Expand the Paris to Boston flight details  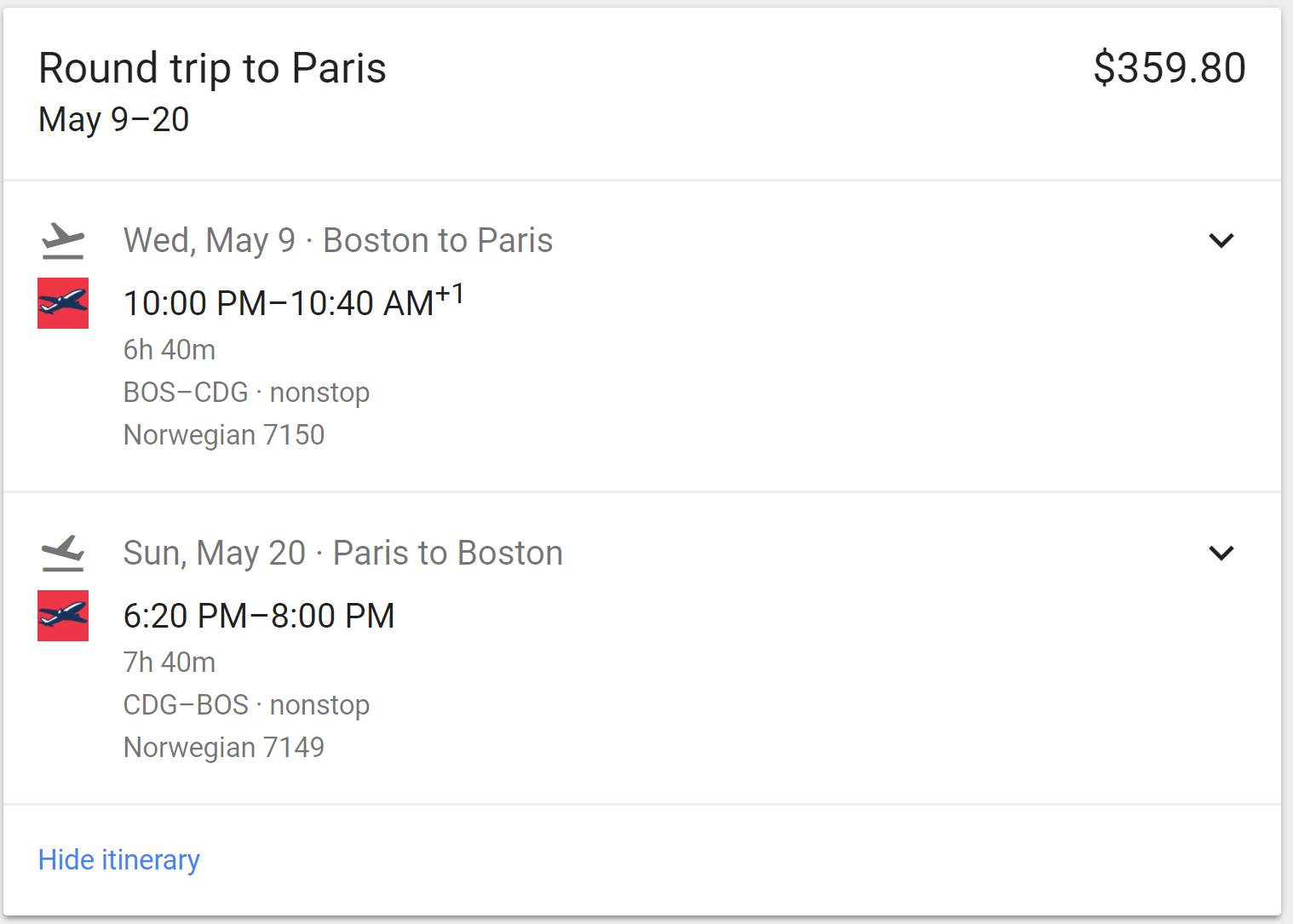(1221, 554)
